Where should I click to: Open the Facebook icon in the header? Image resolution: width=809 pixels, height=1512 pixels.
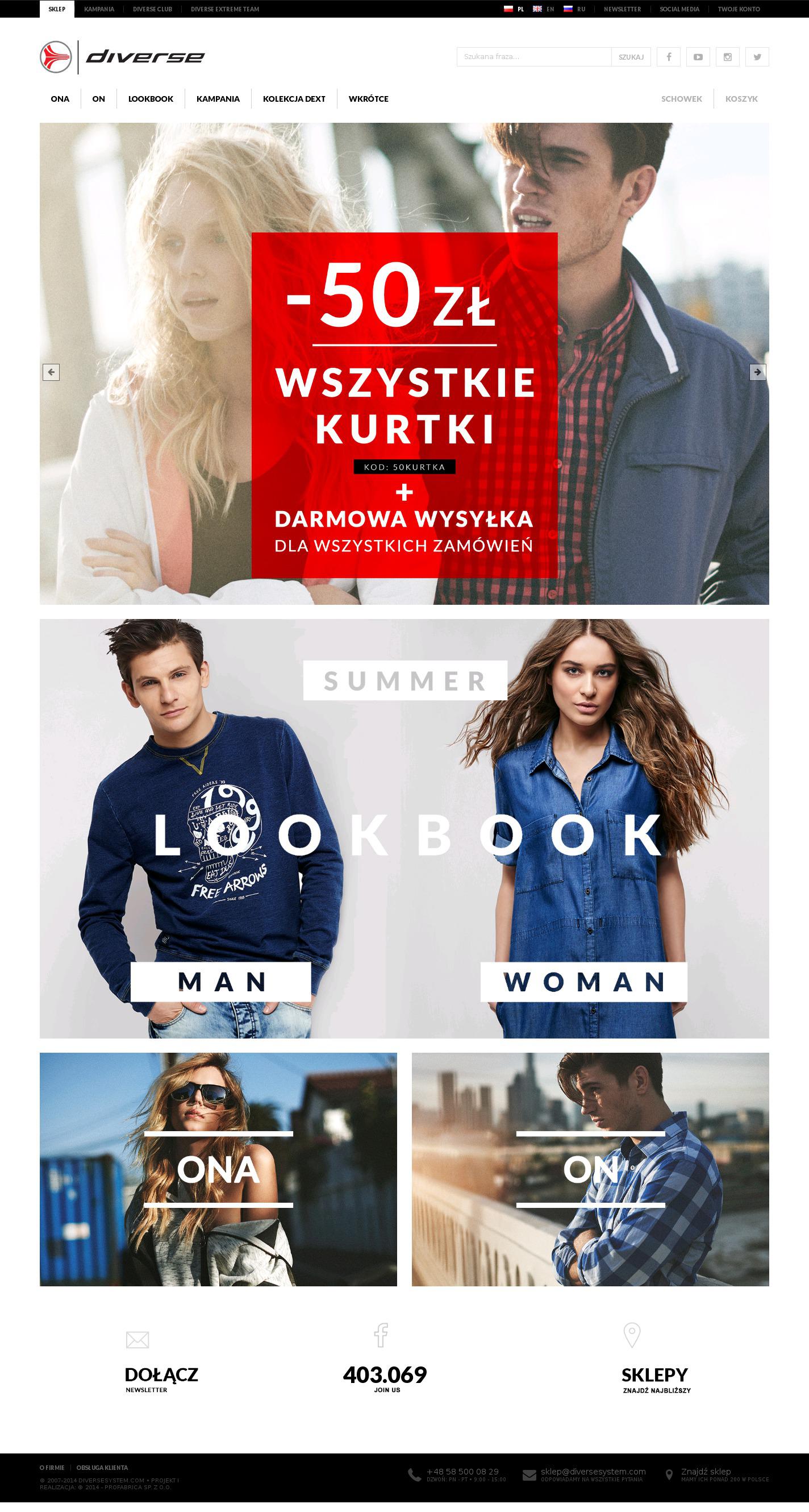tap(668, 57)
